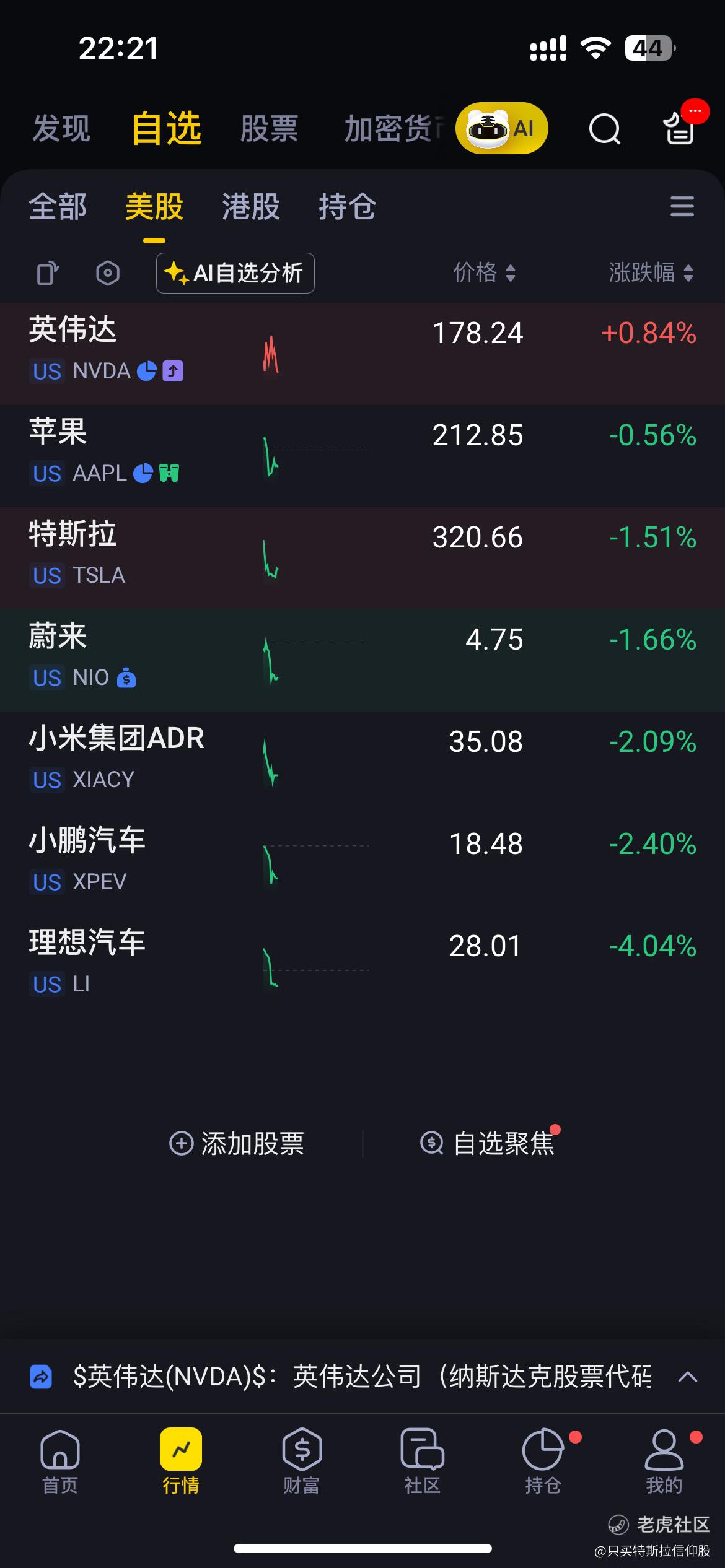Open the hamburger list menu icon
Screen dimensions: 725x1568
tap(682, 206)
